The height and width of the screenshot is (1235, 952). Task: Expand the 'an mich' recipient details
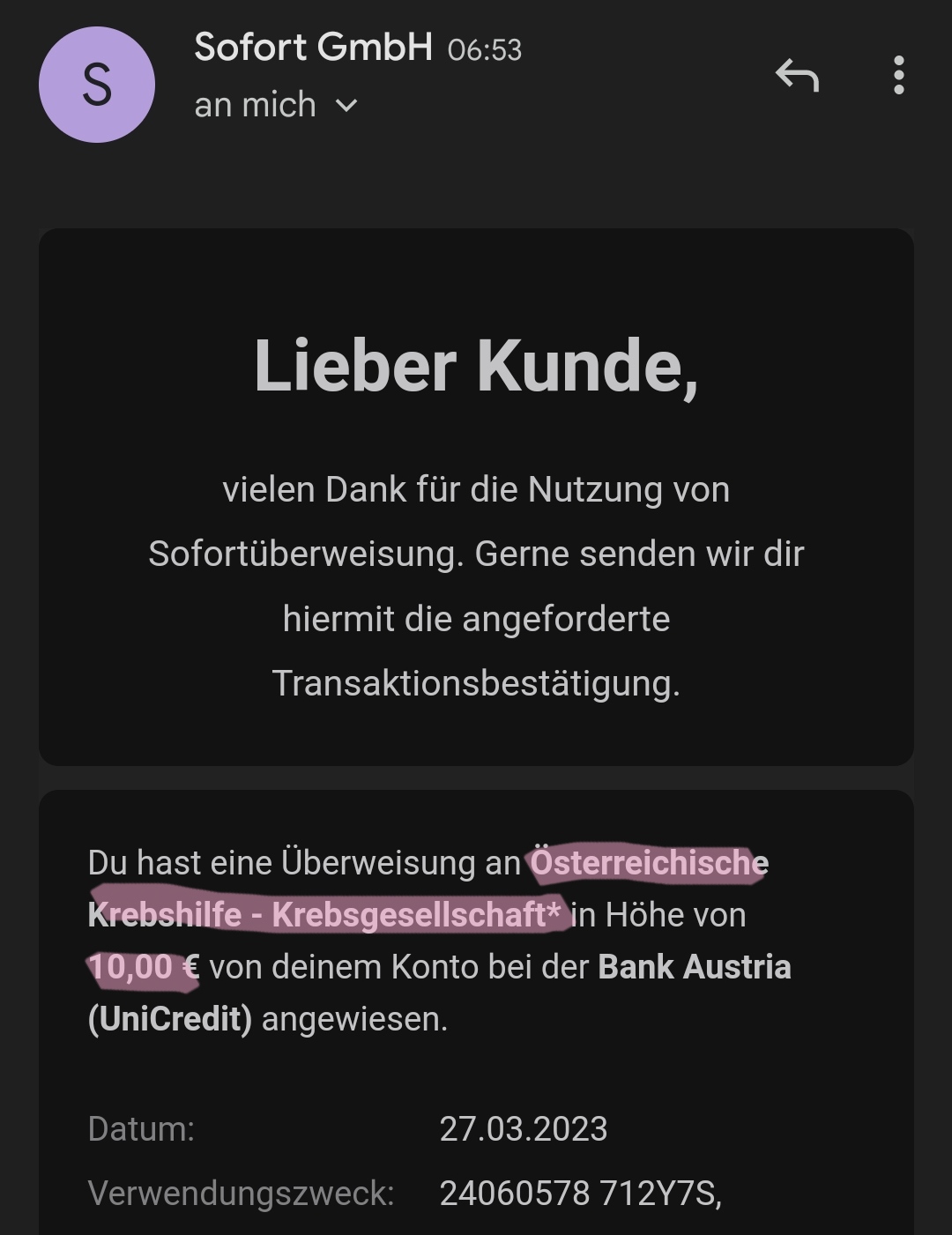pos(346,106)
